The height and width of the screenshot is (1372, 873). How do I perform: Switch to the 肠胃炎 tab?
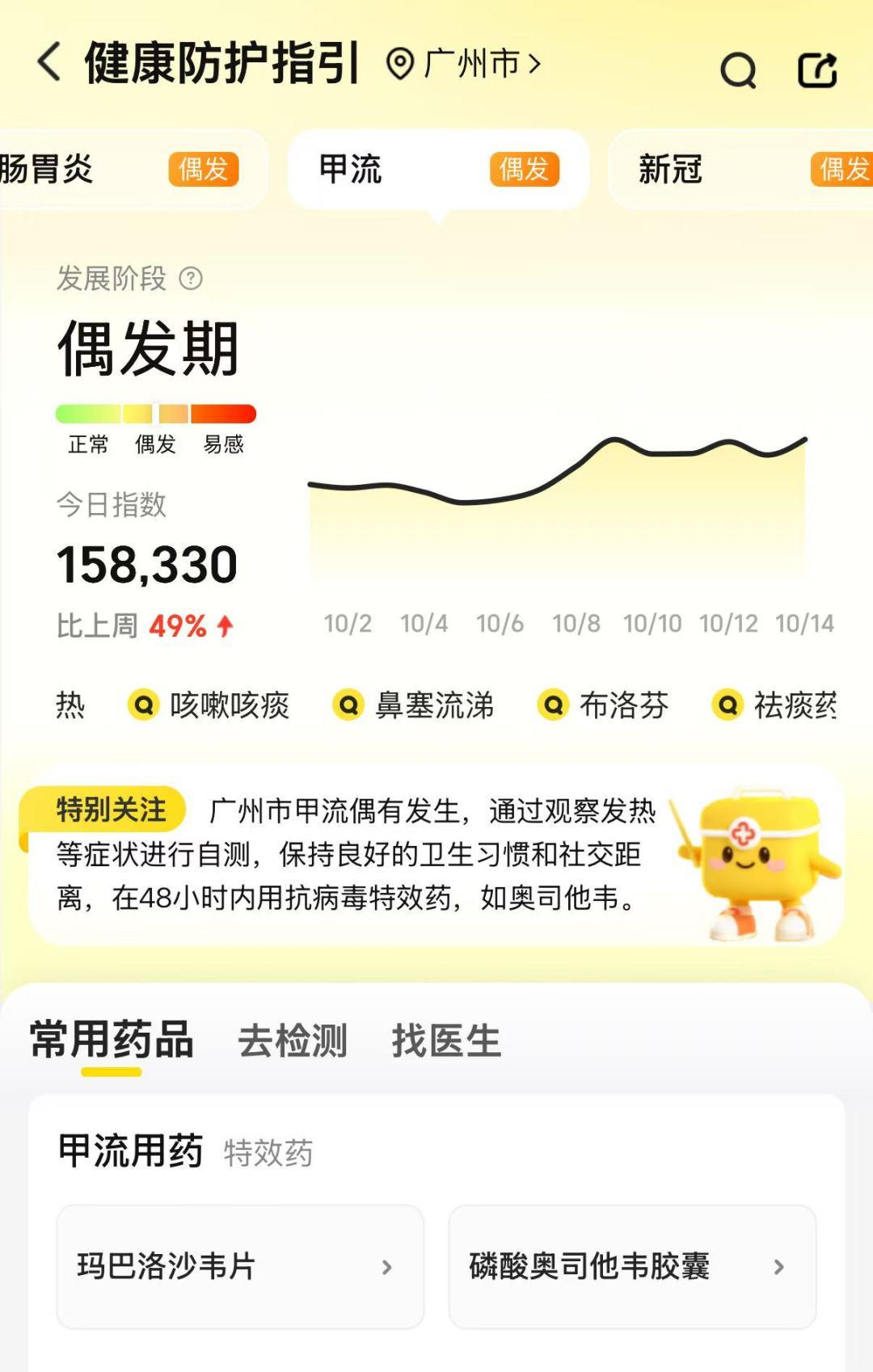[x=121, y=170]
